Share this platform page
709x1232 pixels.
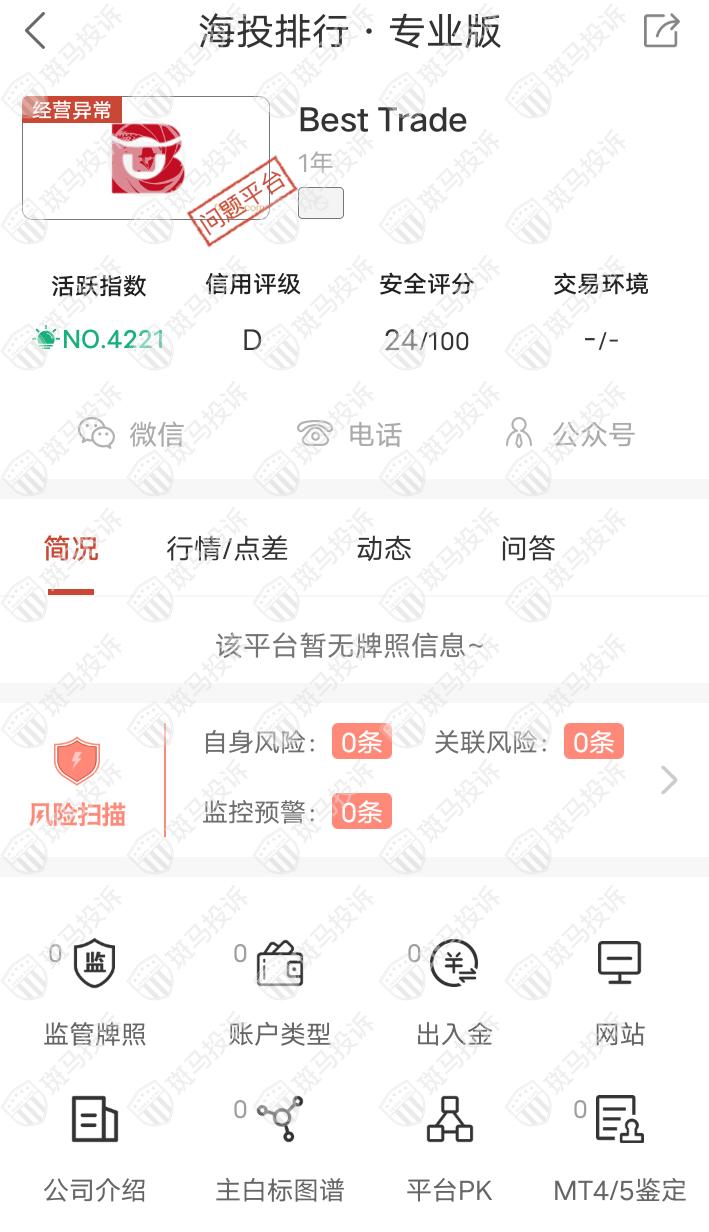click(x=661, y=31)
